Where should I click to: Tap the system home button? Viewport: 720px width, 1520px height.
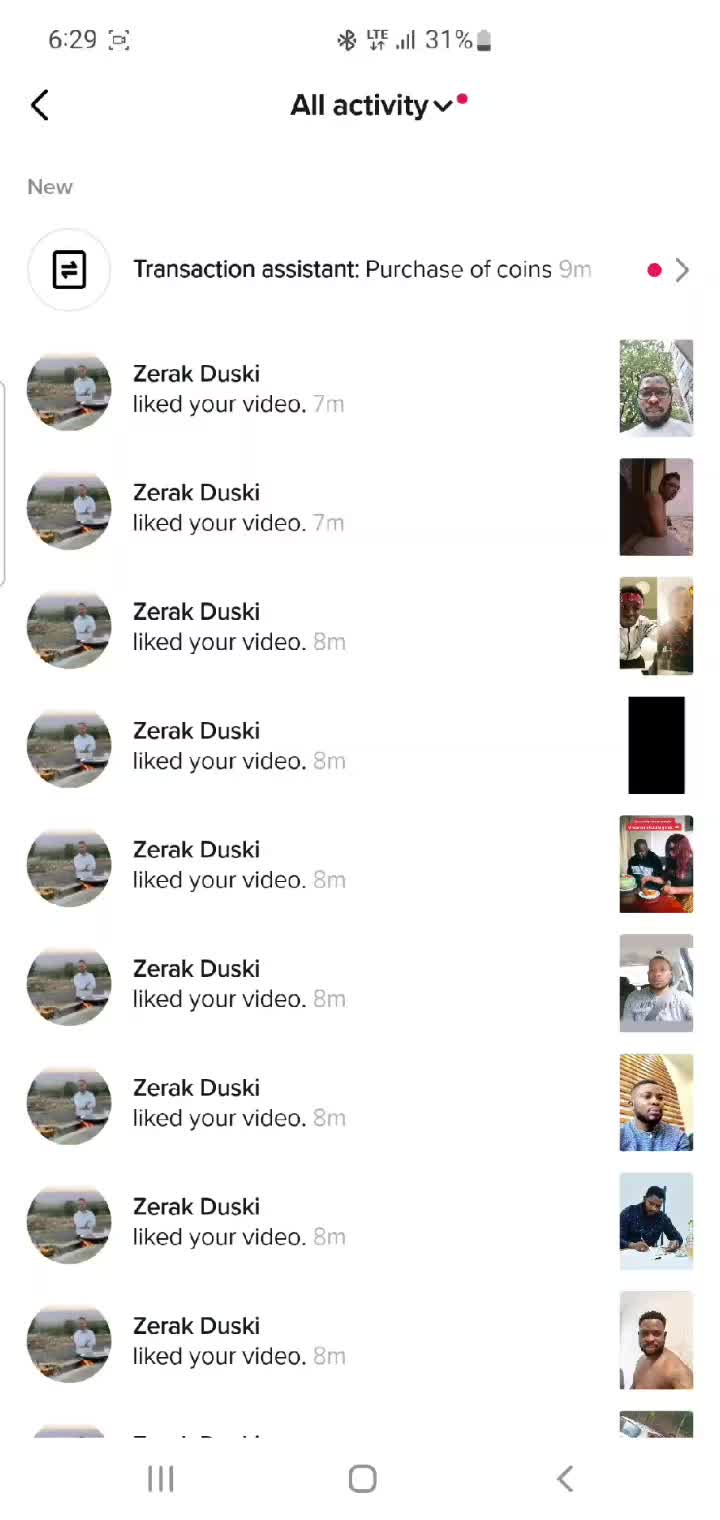click(x=362, y=1478)
